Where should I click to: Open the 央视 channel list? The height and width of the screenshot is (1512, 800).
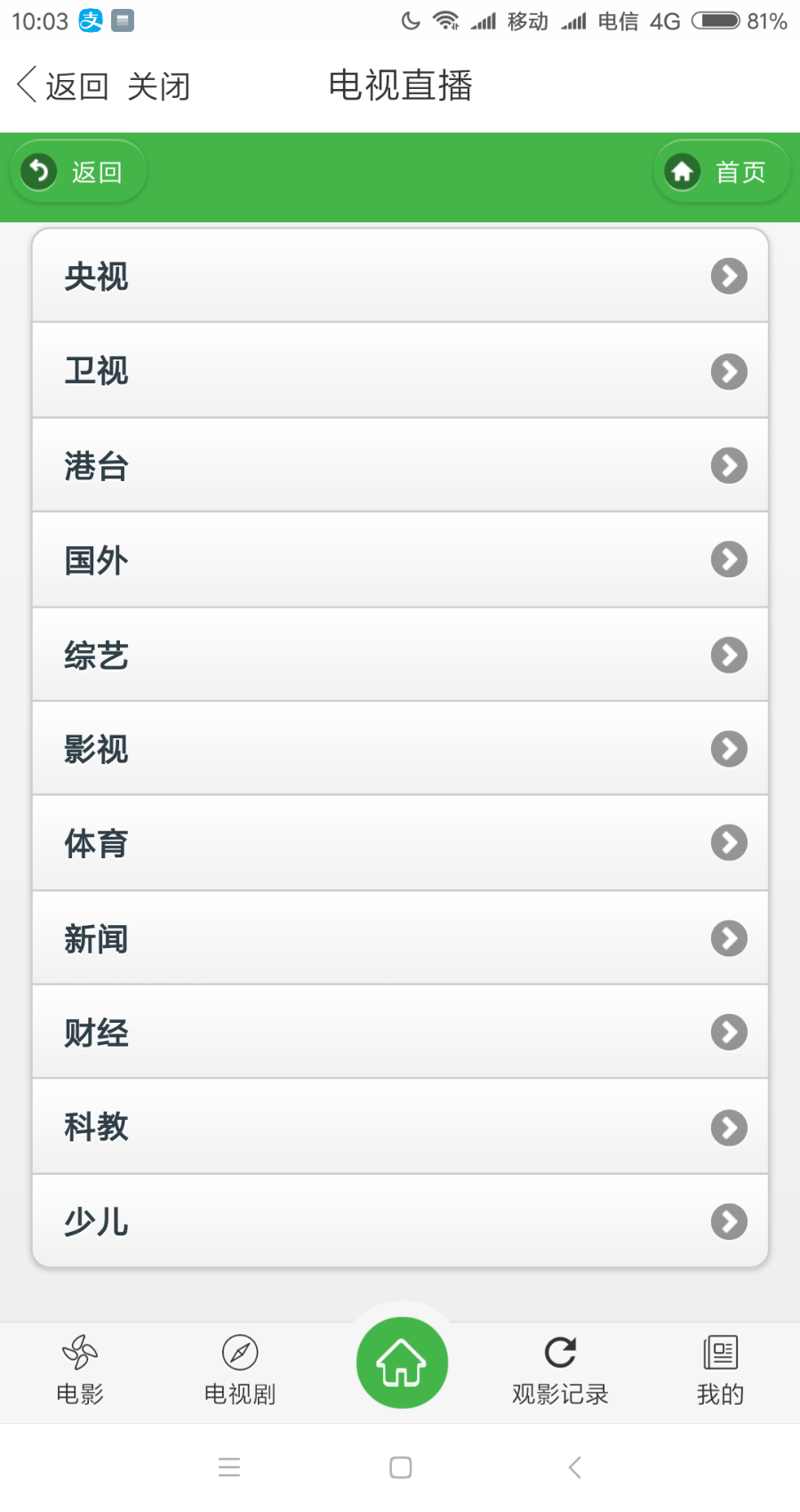click(x=400, y=277)
